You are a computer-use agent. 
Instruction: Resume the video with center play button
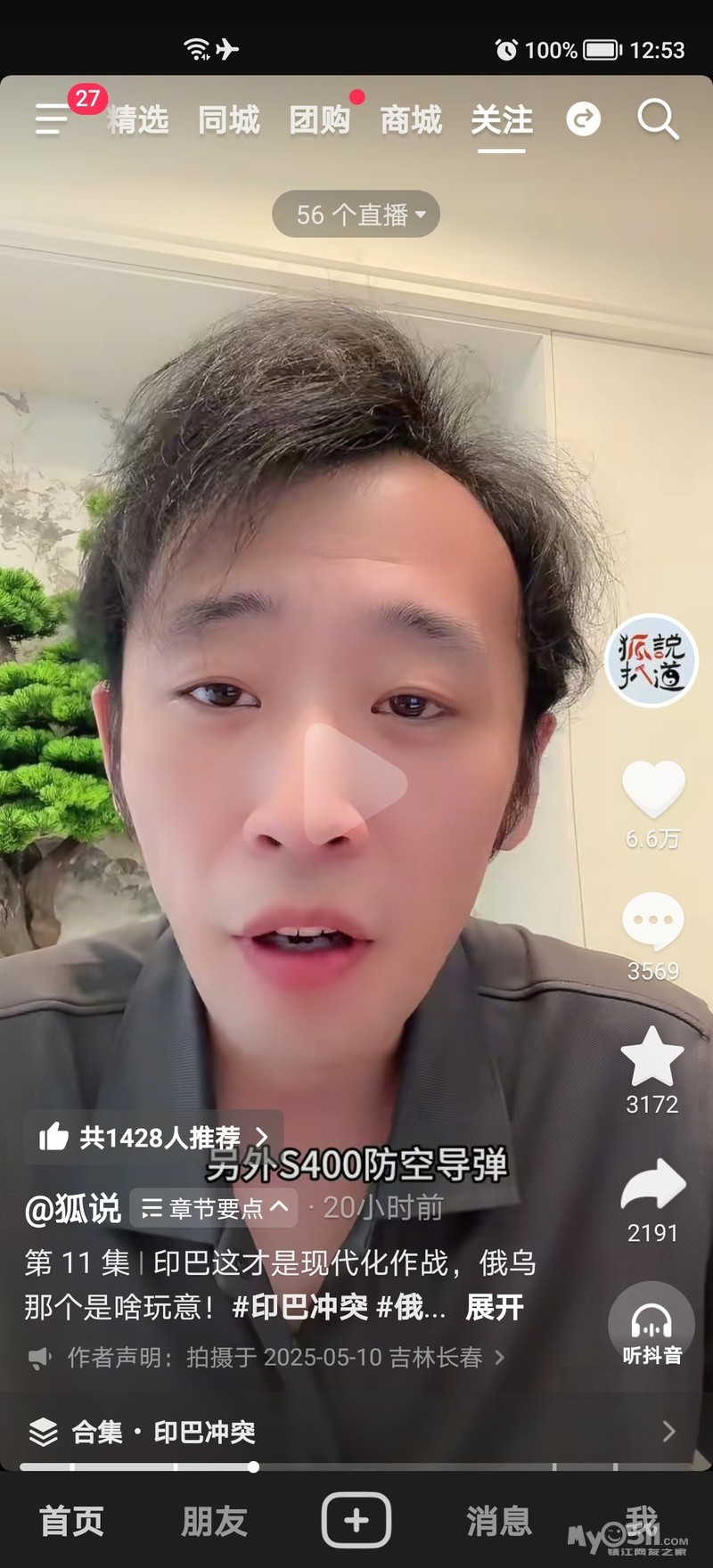coord(353,784)
